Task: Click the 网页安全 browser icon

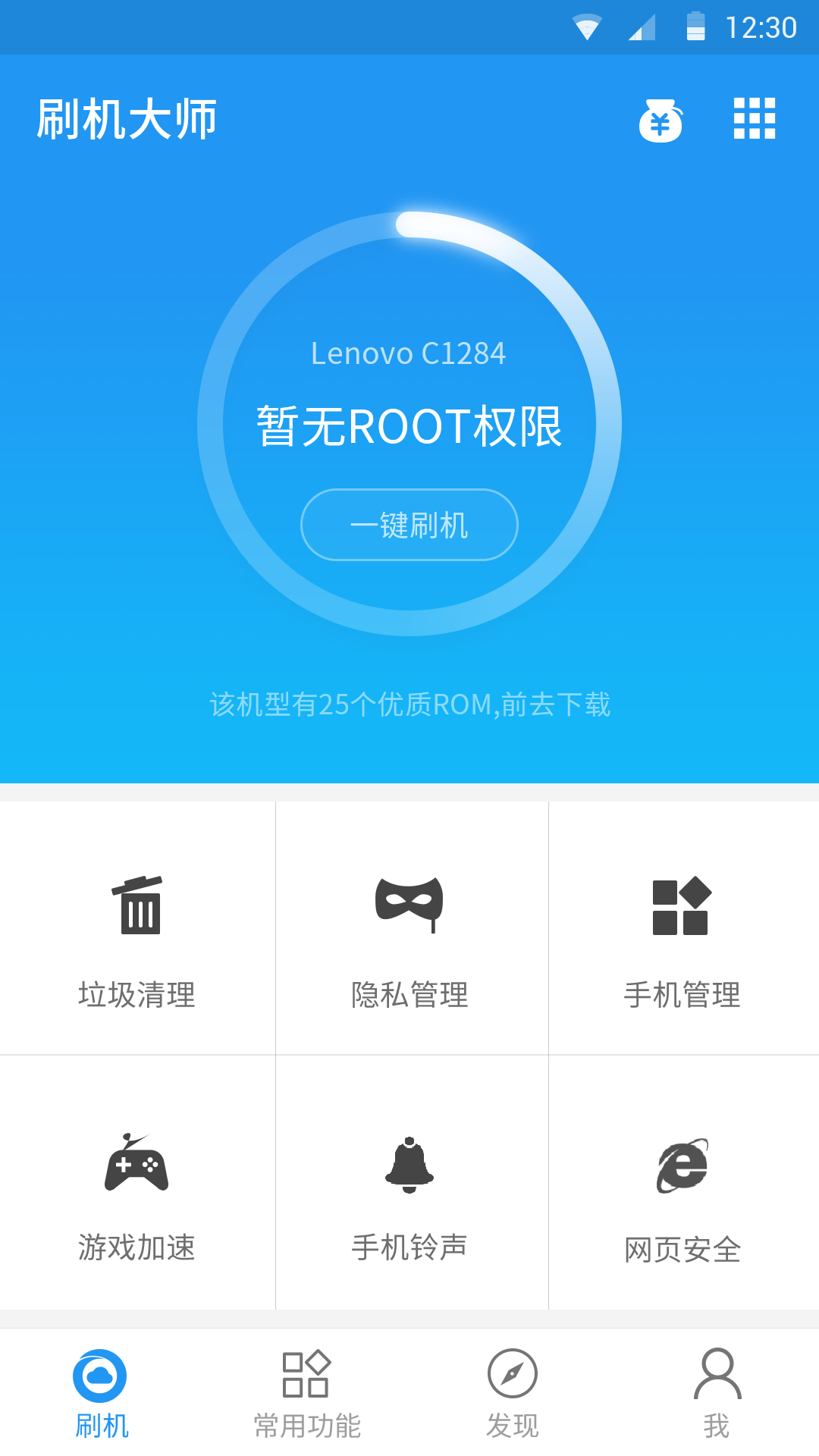Action: (682, 1166)
